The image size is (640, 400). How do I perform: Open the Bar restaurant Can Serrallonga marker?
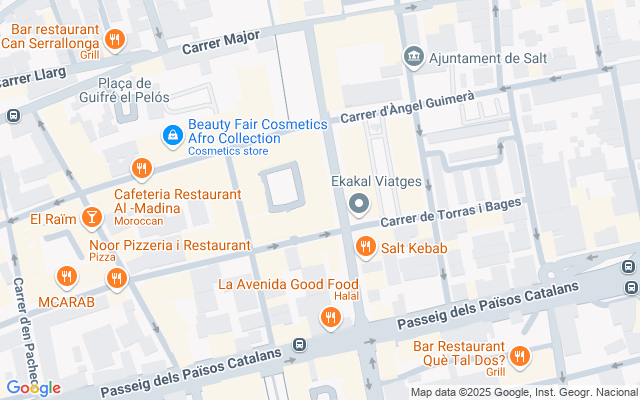click(x=115, y=40)
